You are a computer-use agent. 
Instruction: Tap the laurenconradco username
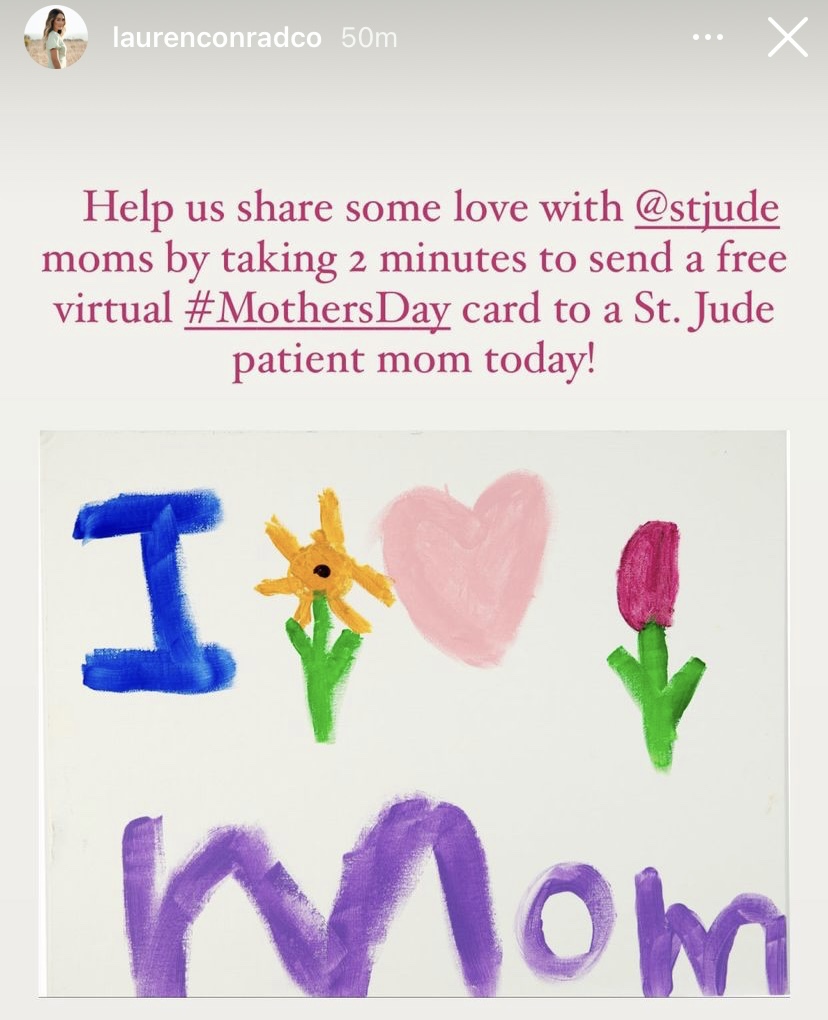(x=217, y=38)
